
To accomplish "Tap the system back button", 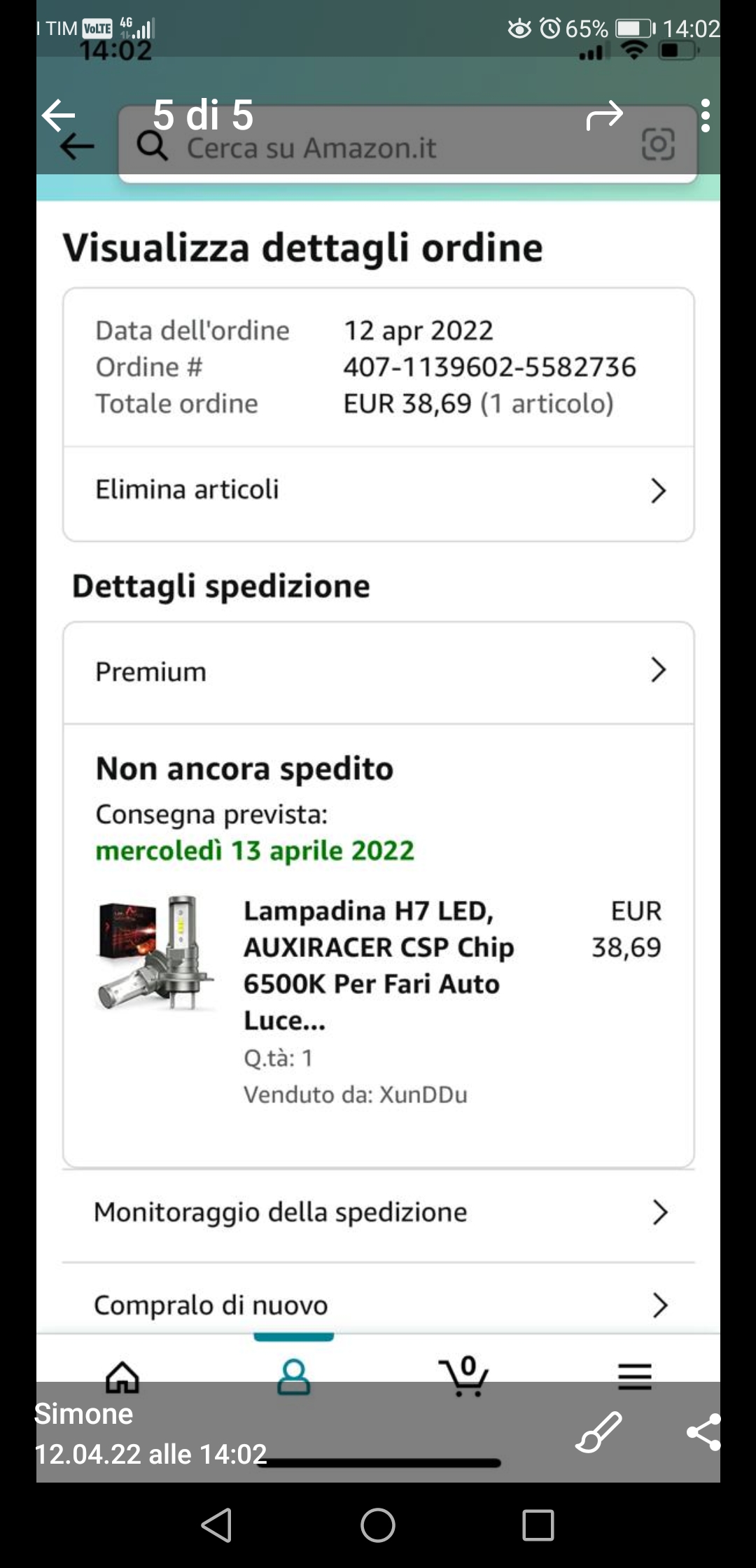I will [x=216, y=1525].
